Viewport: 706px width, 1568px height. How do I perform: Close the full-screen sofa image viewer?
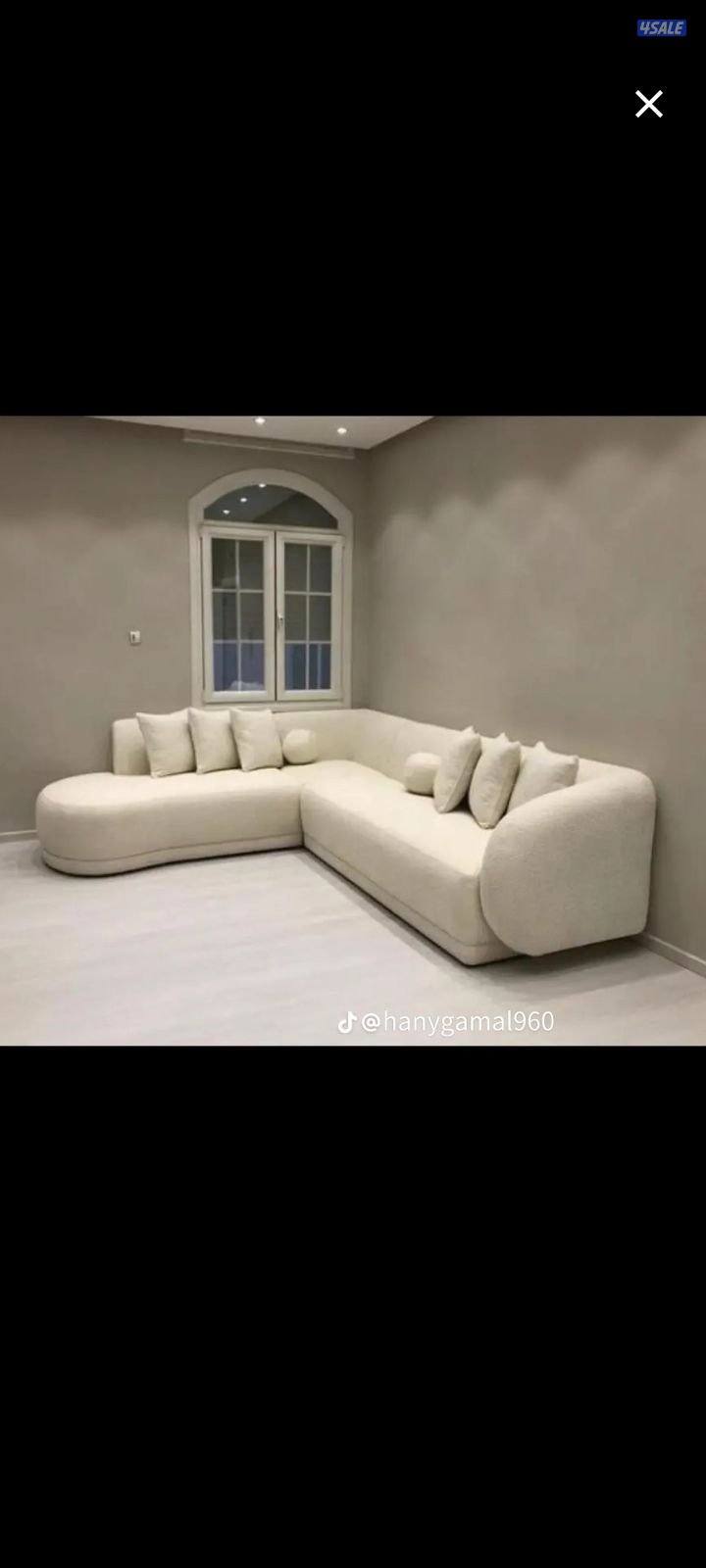click(648, 104)
